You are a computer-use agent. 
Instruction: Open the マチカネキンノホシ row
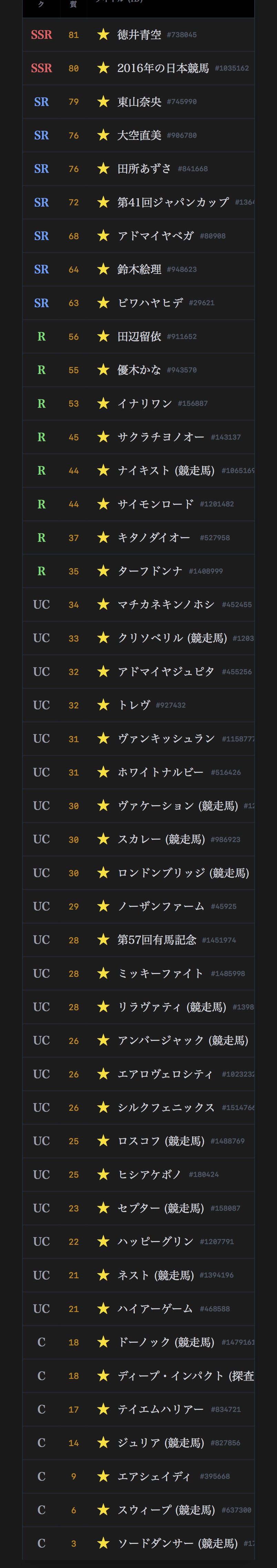(x=138, y=604)
